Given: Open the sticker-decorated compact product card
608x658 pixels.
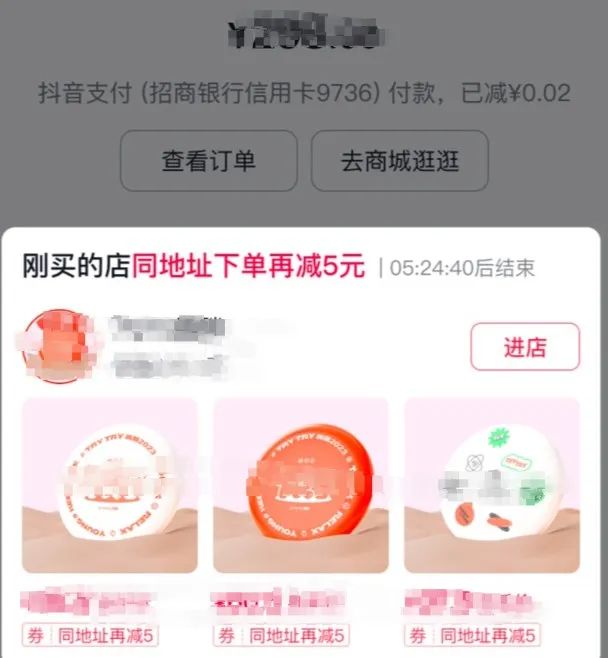Looking at the screenshot, I should tap(491, 485).
